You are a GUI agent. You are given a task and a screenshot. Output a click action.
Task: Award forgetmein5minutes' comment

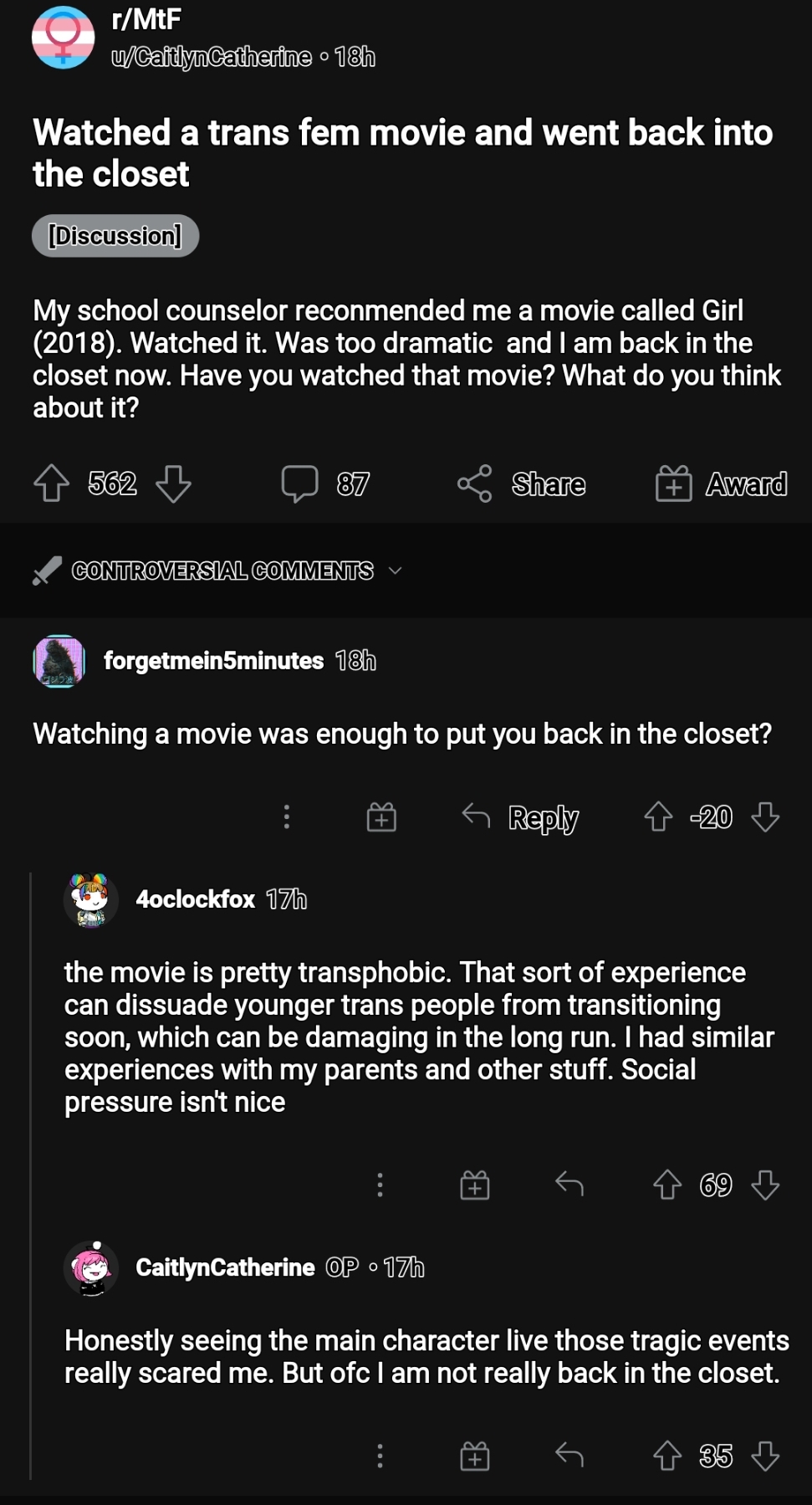pos(381,816)
